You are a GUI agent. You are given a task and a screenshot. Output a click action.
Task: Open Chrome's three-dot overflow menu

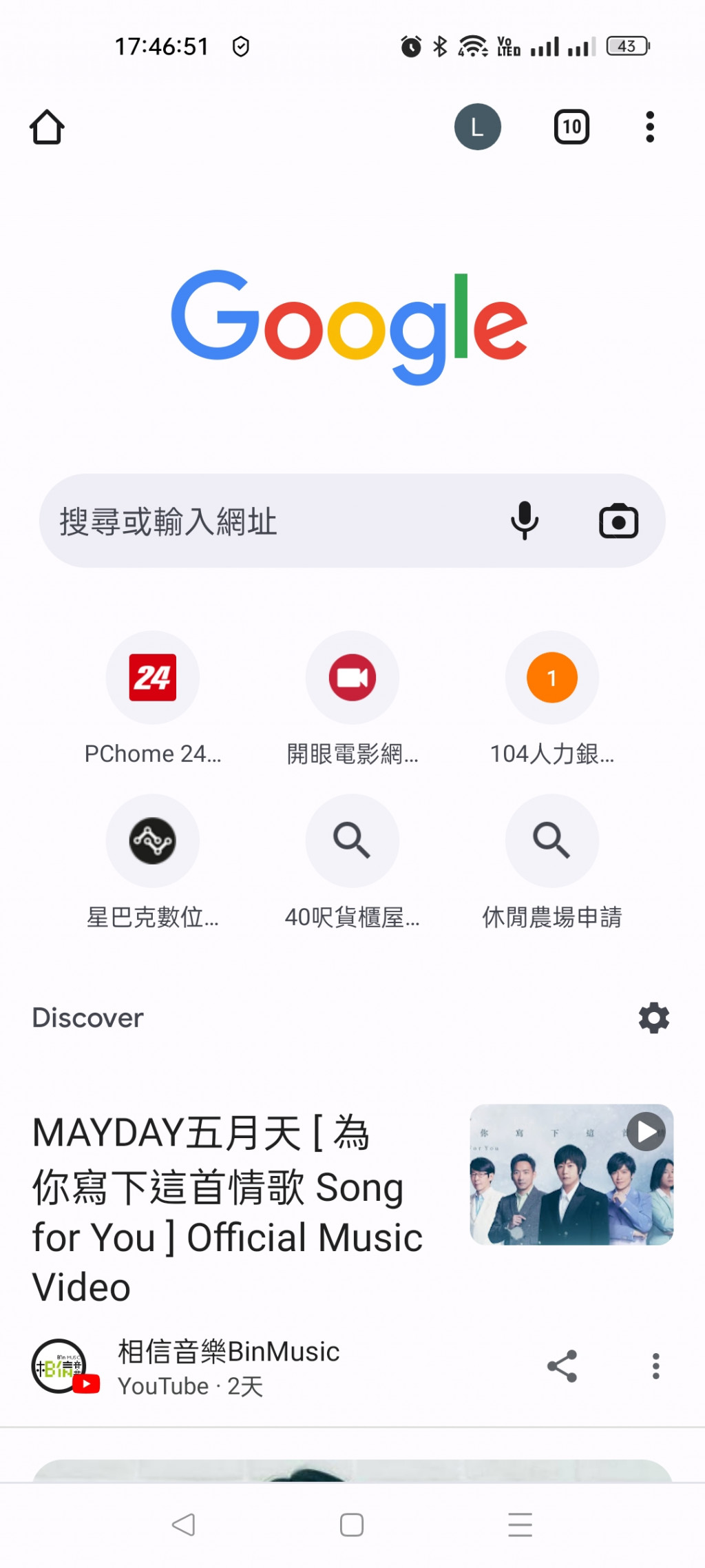[x=649, y=127]
